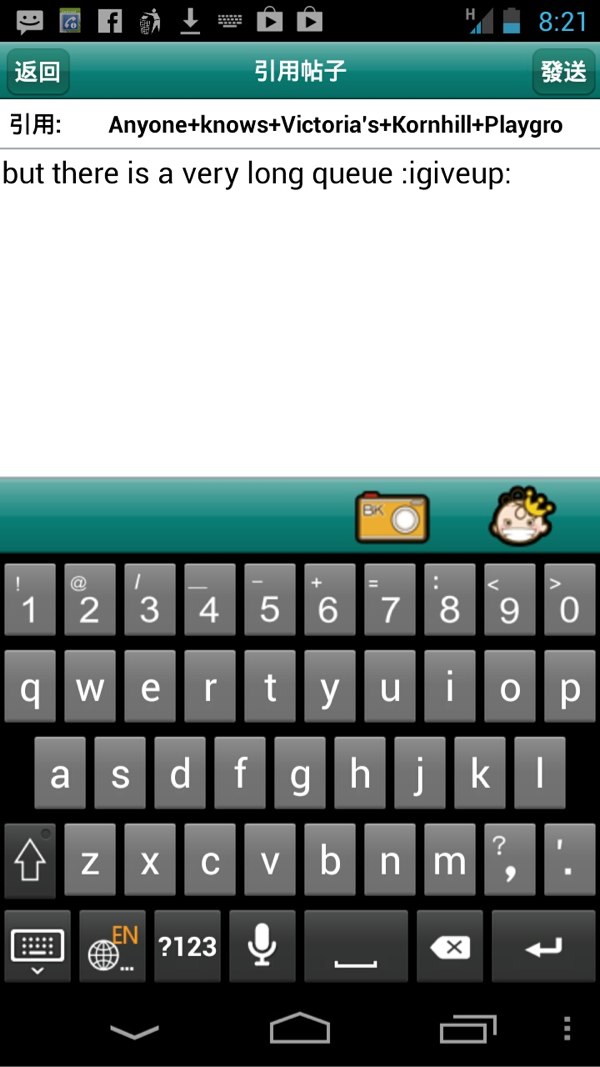Change the keyboard language with the EN globe key
600x1067 pixels.
[x=112, y=947]
